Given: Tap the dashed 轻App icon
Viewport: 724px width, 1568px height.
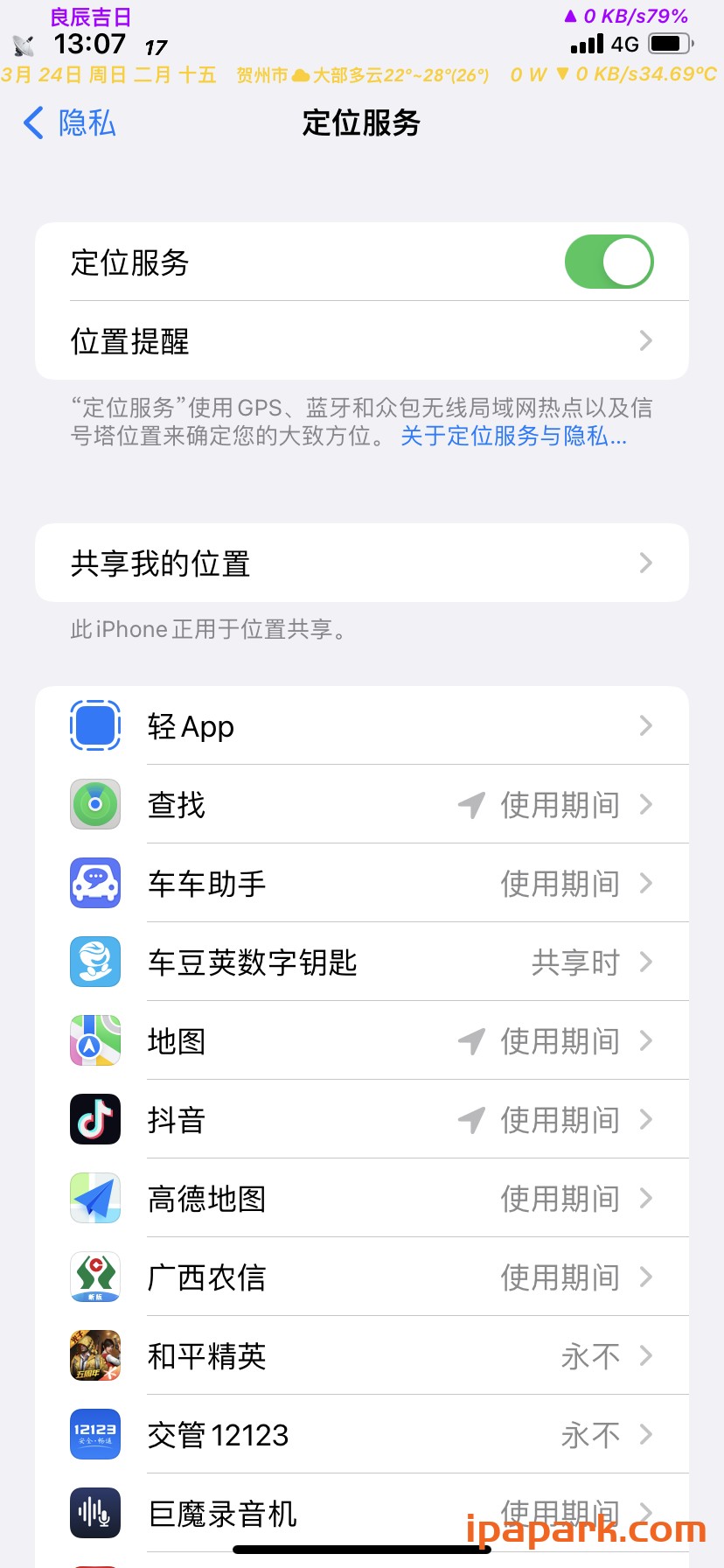Looking at the screenshot, I should coord(94,725).
